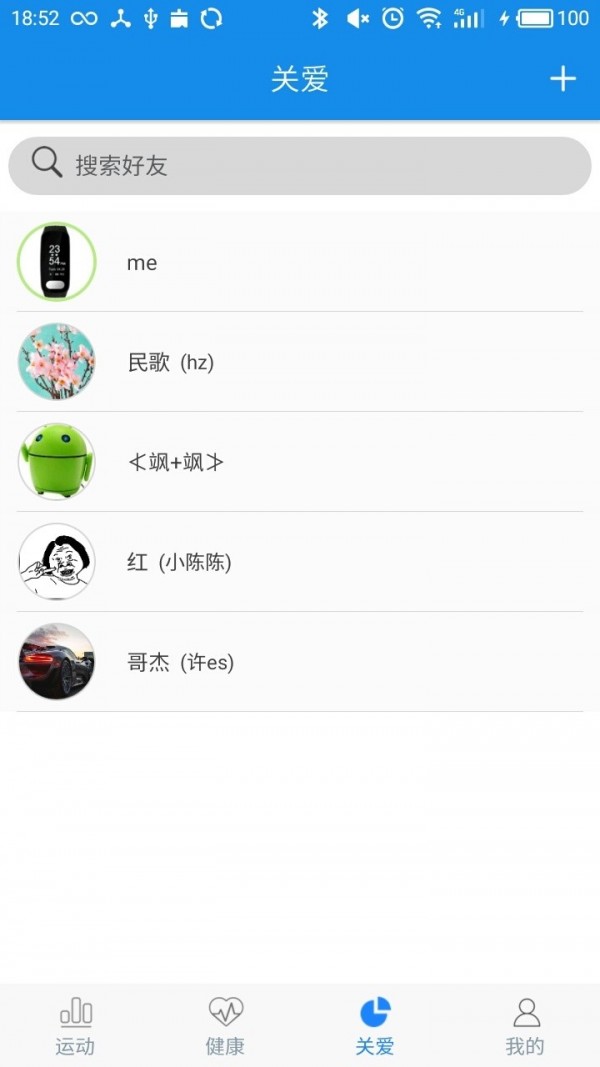Go to the 健康 tab
The width and height of the screenshot is (600, 1067).
coord(225,1026)
